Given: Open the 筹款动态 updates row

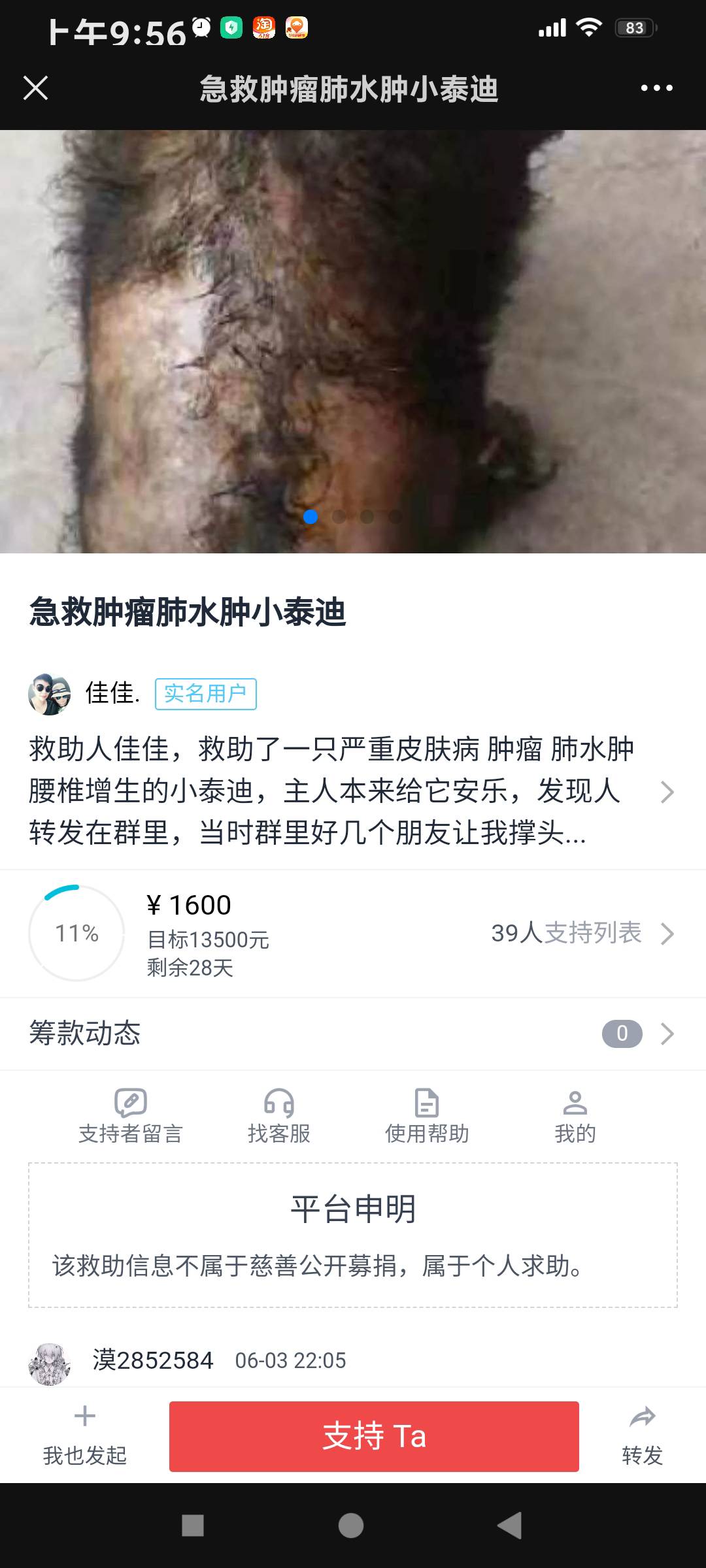Looking at the screenshot, I should pyautogui.click(x=353, y=1034).
